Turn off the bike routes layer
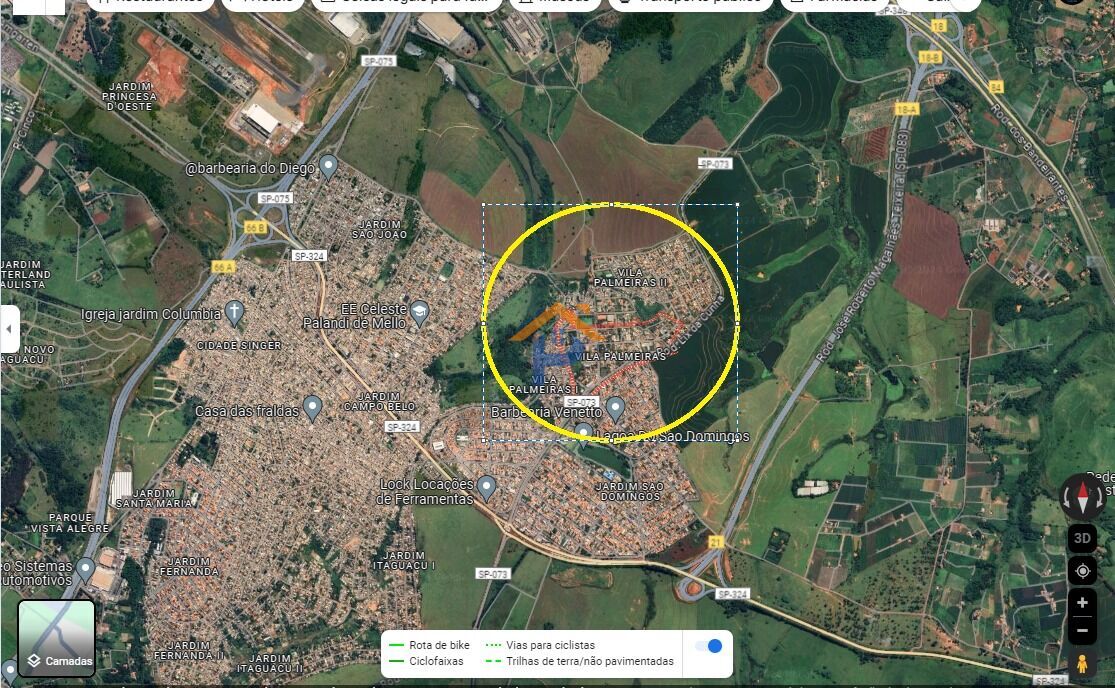 [x=709, y=646]
